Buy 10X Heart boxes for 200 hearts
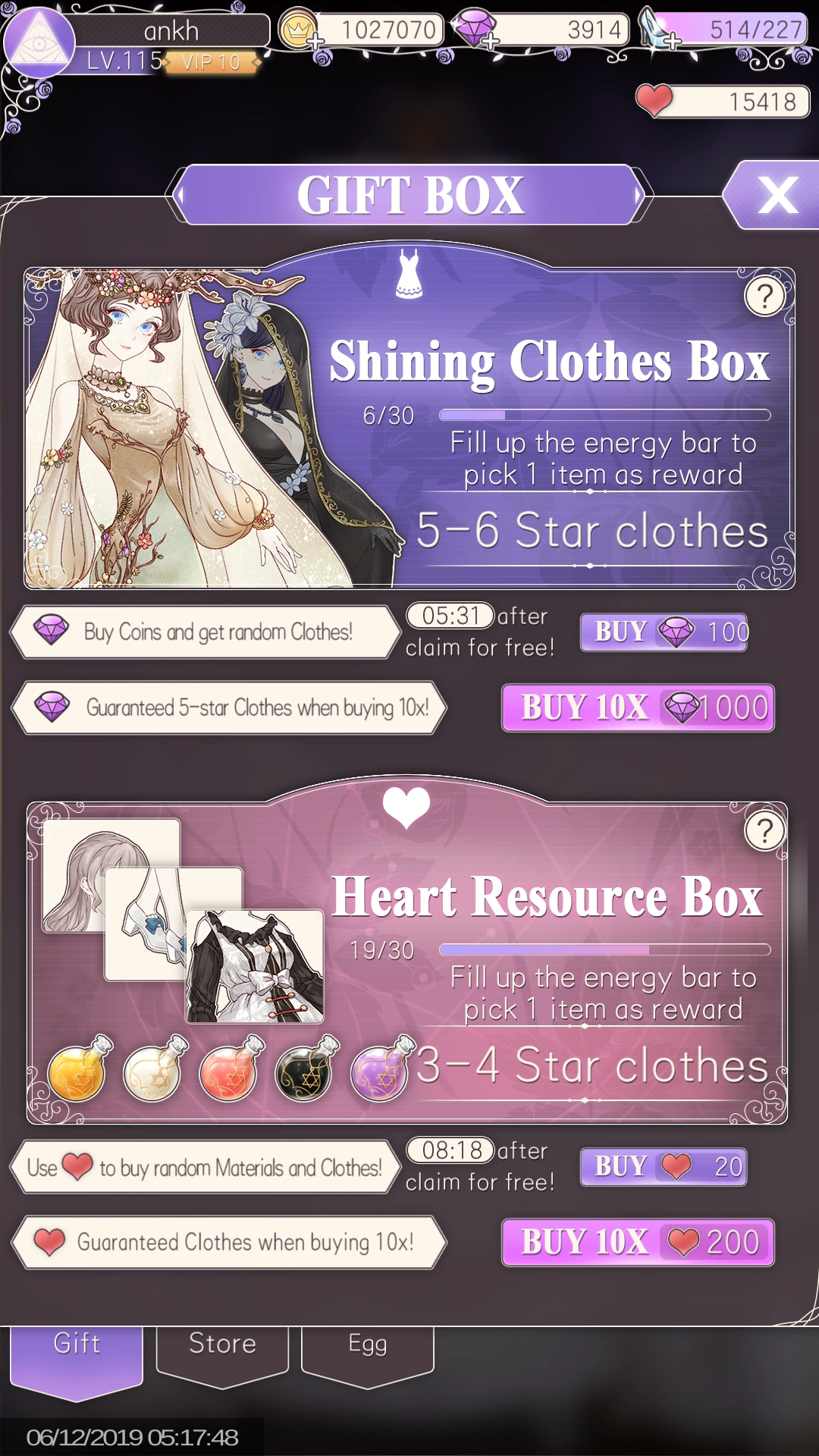The height and width of the screenshot is (1456, 819). 638,1243
